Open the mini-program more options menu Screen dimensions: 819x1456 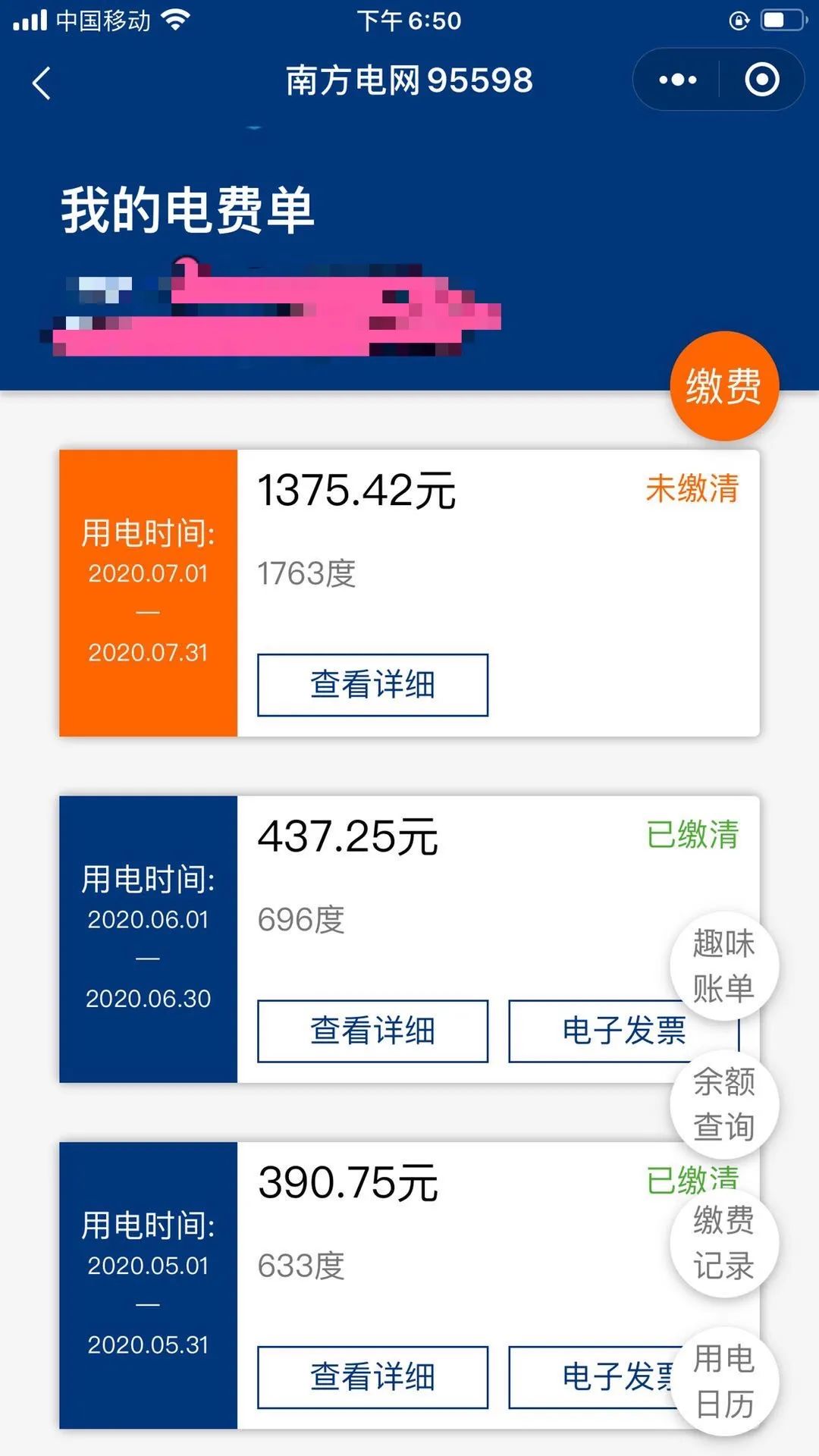click(677, 79)
